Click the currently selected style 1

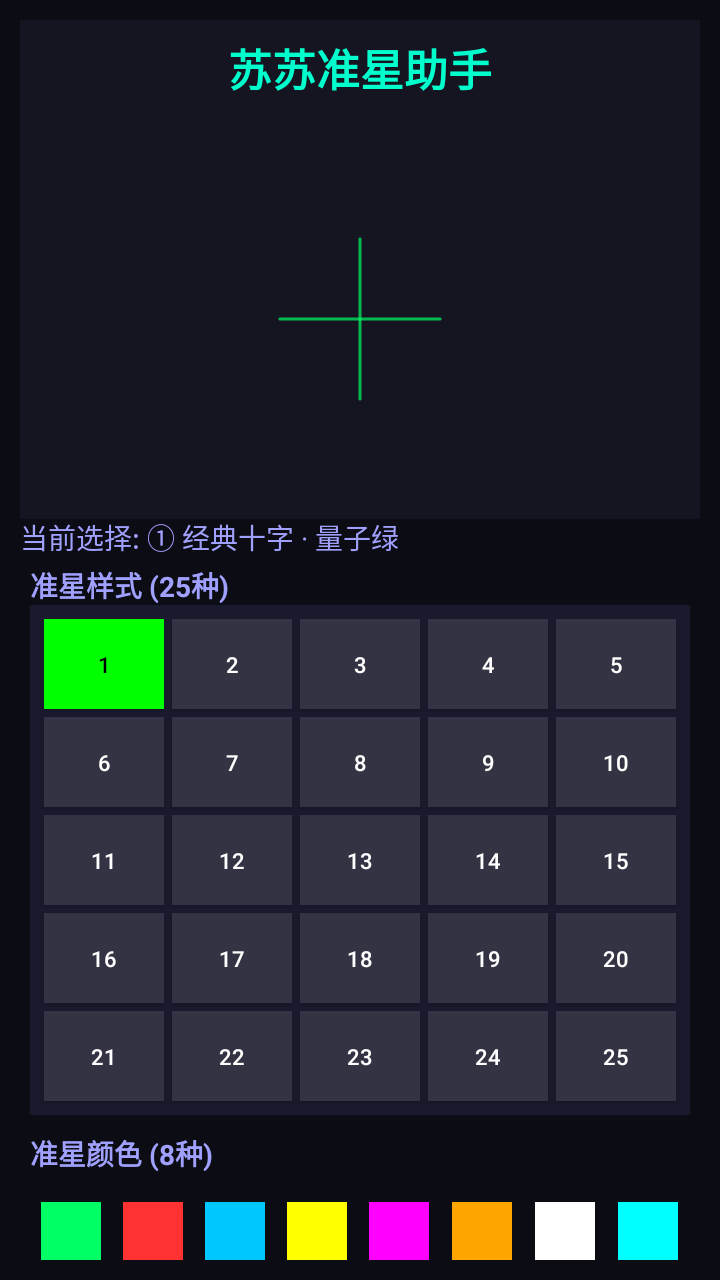[103, 663]
